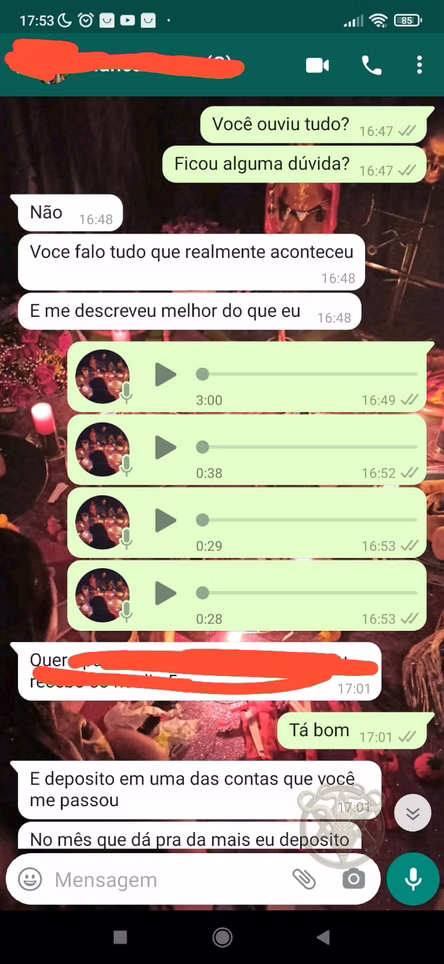Seek within the 3:00 voice message
This screenshot has width=444, height=964.
click(x=307, y=374)
